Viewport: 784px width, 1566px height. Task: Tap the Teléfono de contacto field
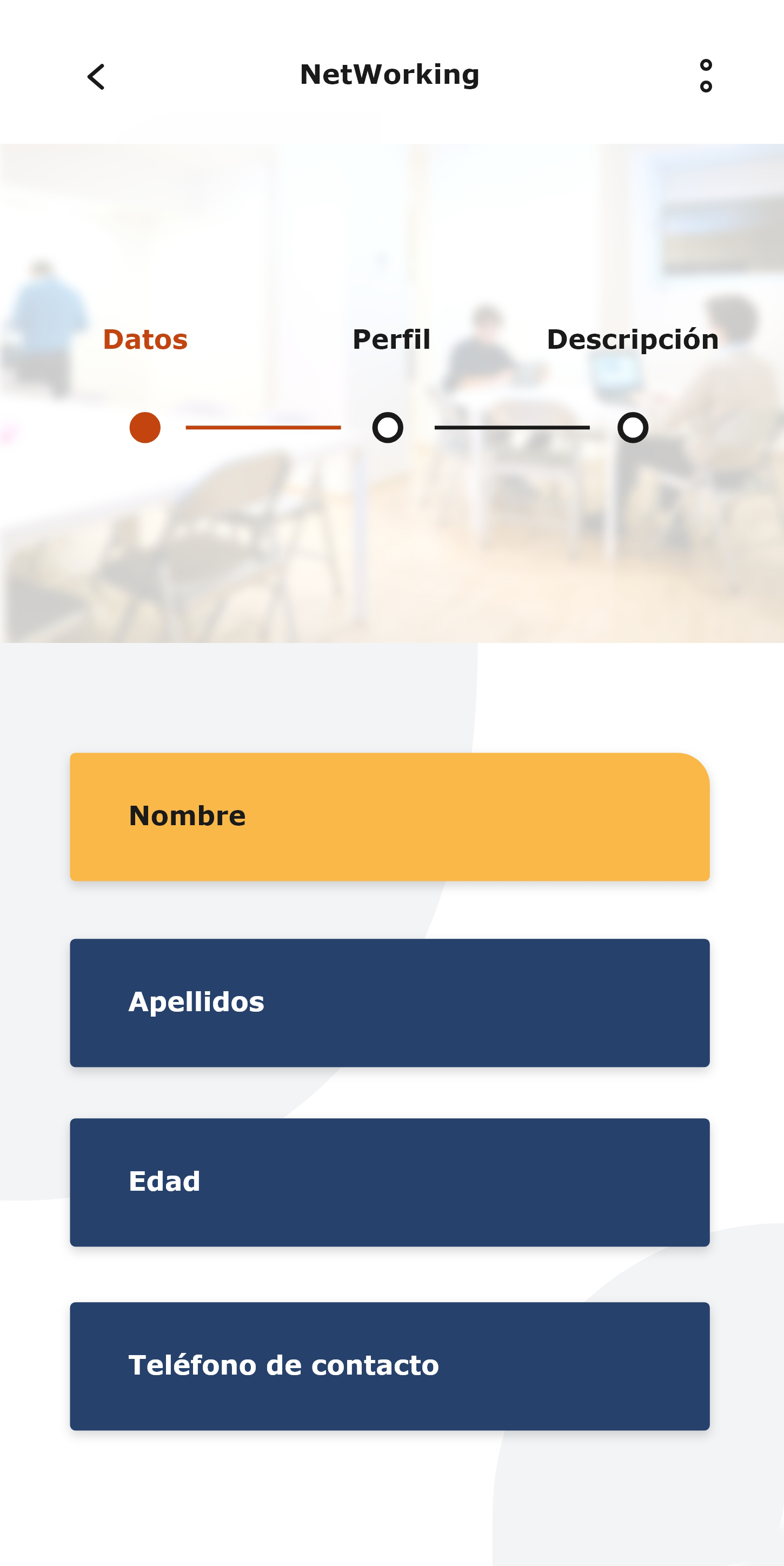click(x=390, y=1365)
